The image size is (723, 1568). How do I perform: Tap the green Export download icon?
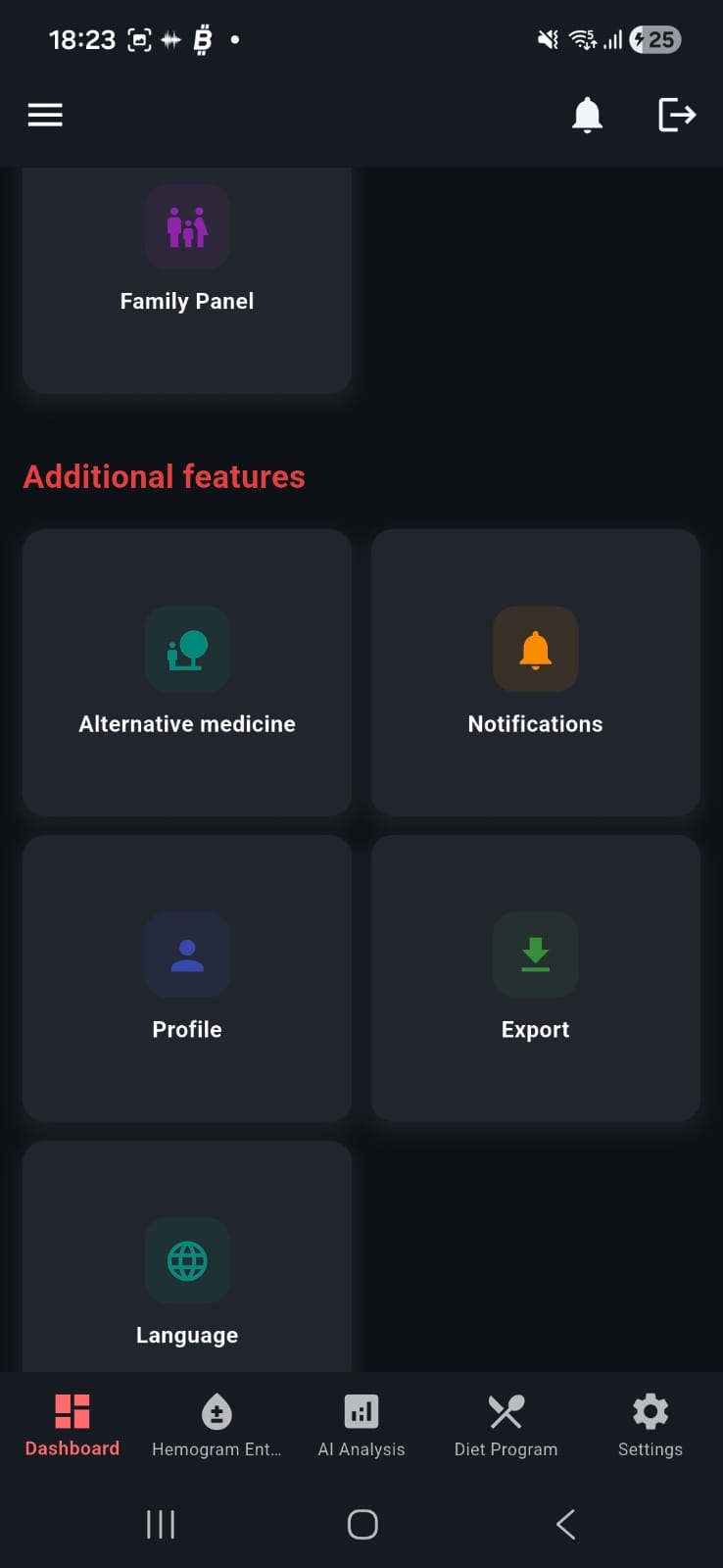535,955
